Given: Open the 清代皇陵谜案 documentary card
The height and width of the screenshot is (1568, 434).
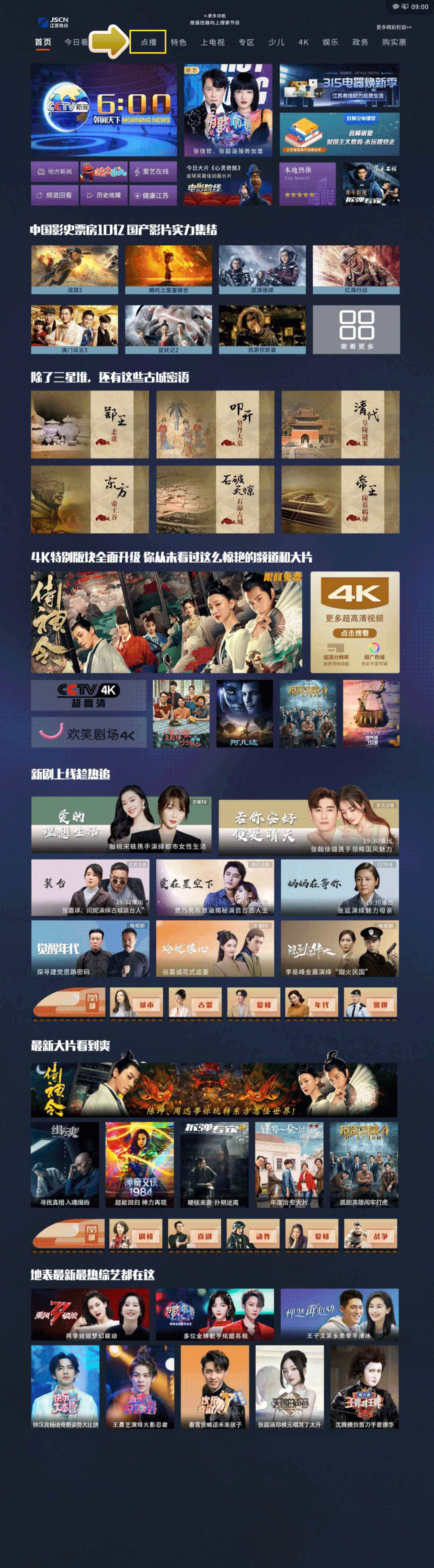Looking at the screenshot, I should (340, 424).
